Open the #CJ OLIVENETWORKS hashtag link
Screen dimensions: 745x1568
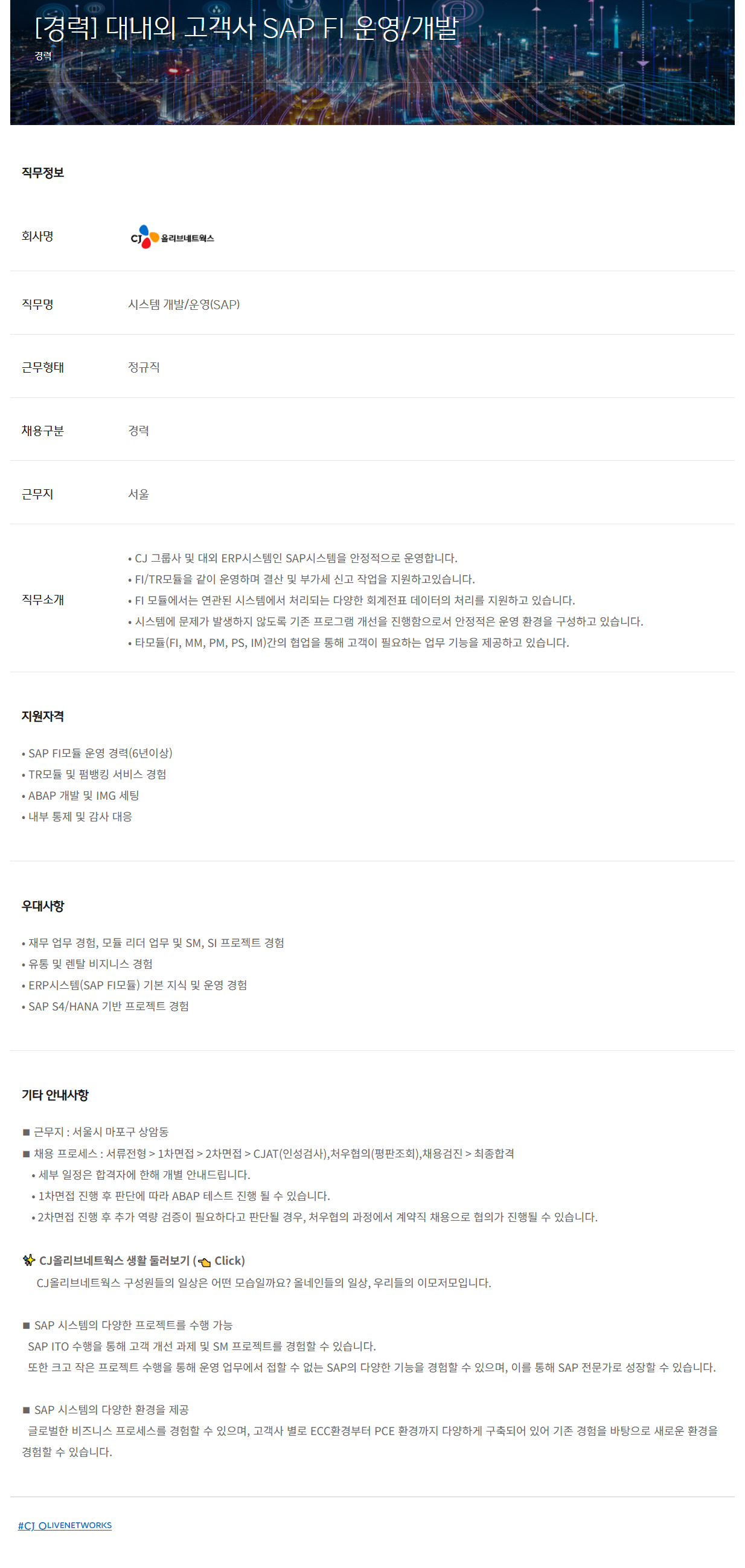[x=65, y=1525]
